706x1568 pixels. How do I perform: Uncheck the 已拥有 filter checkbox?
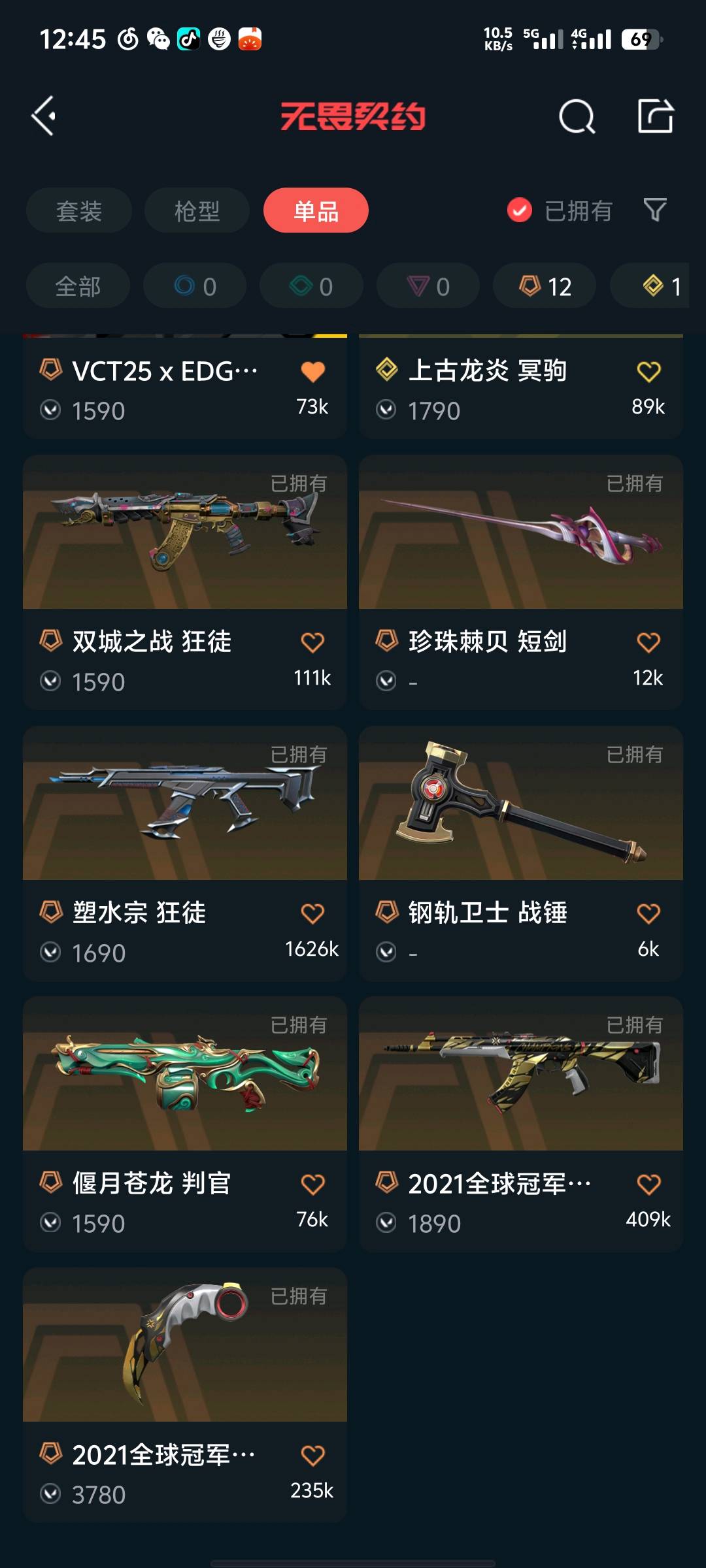pos(520,210)
